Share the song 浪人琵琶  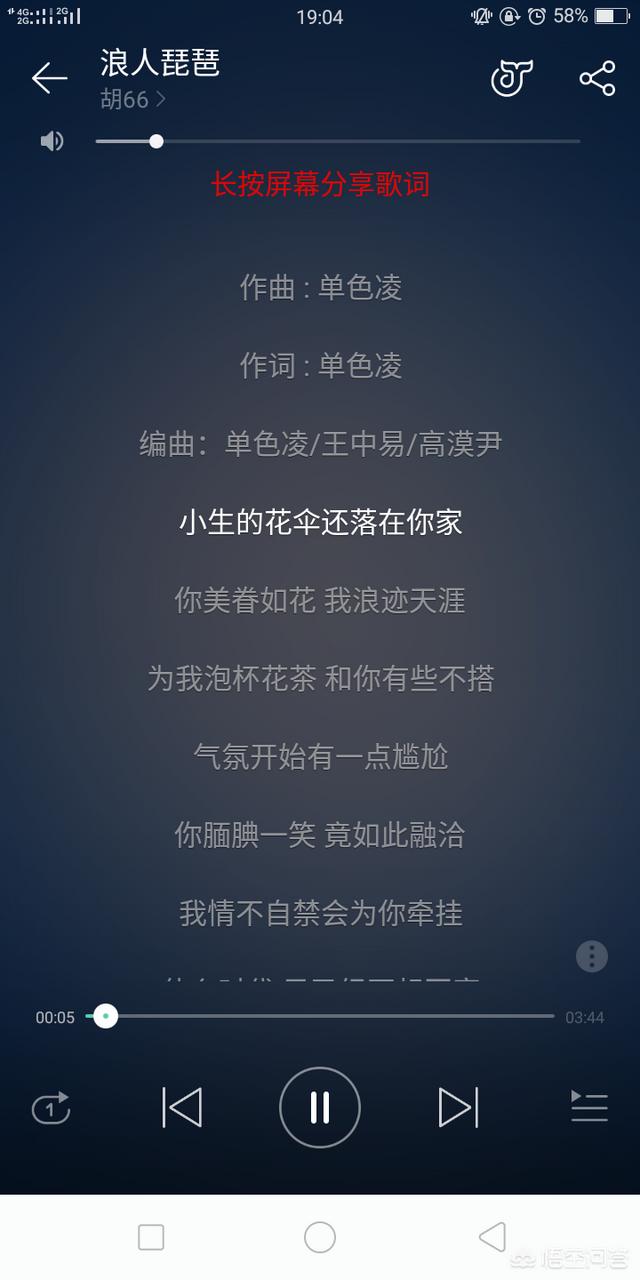[597, 78]
